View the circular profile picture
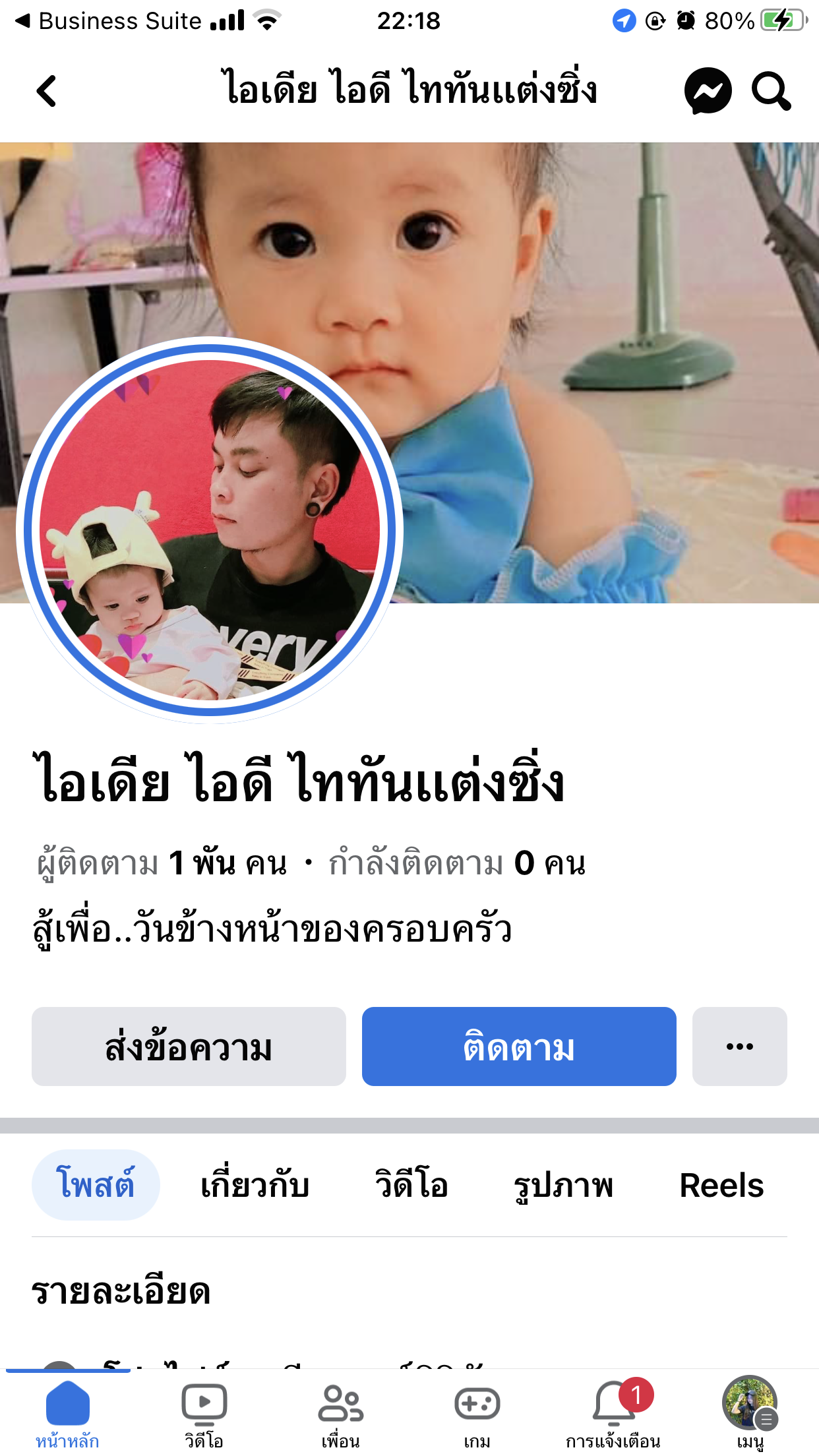Viewport: 819px width, 1456px height. coord(210,530)
